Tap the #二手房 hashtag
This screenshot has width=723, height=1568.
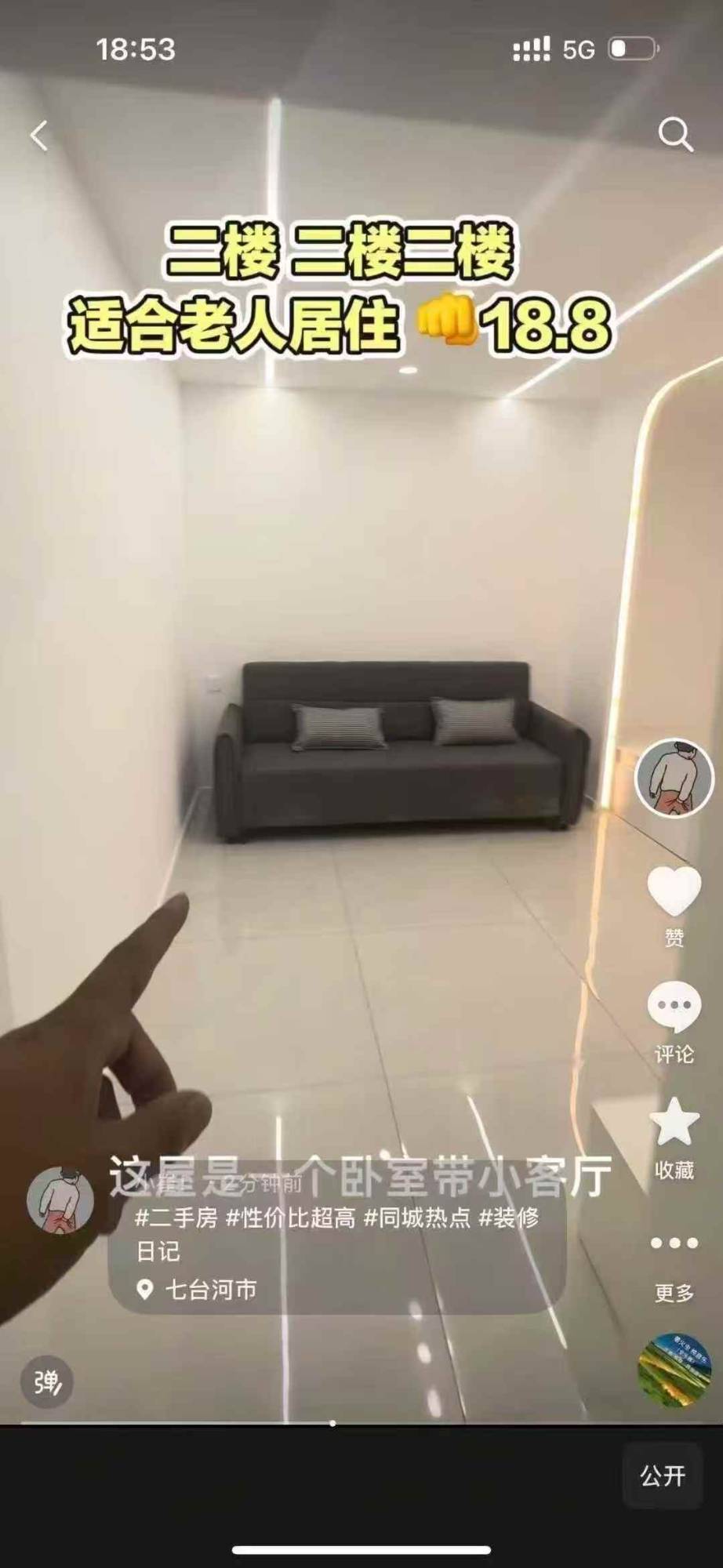176,1218
